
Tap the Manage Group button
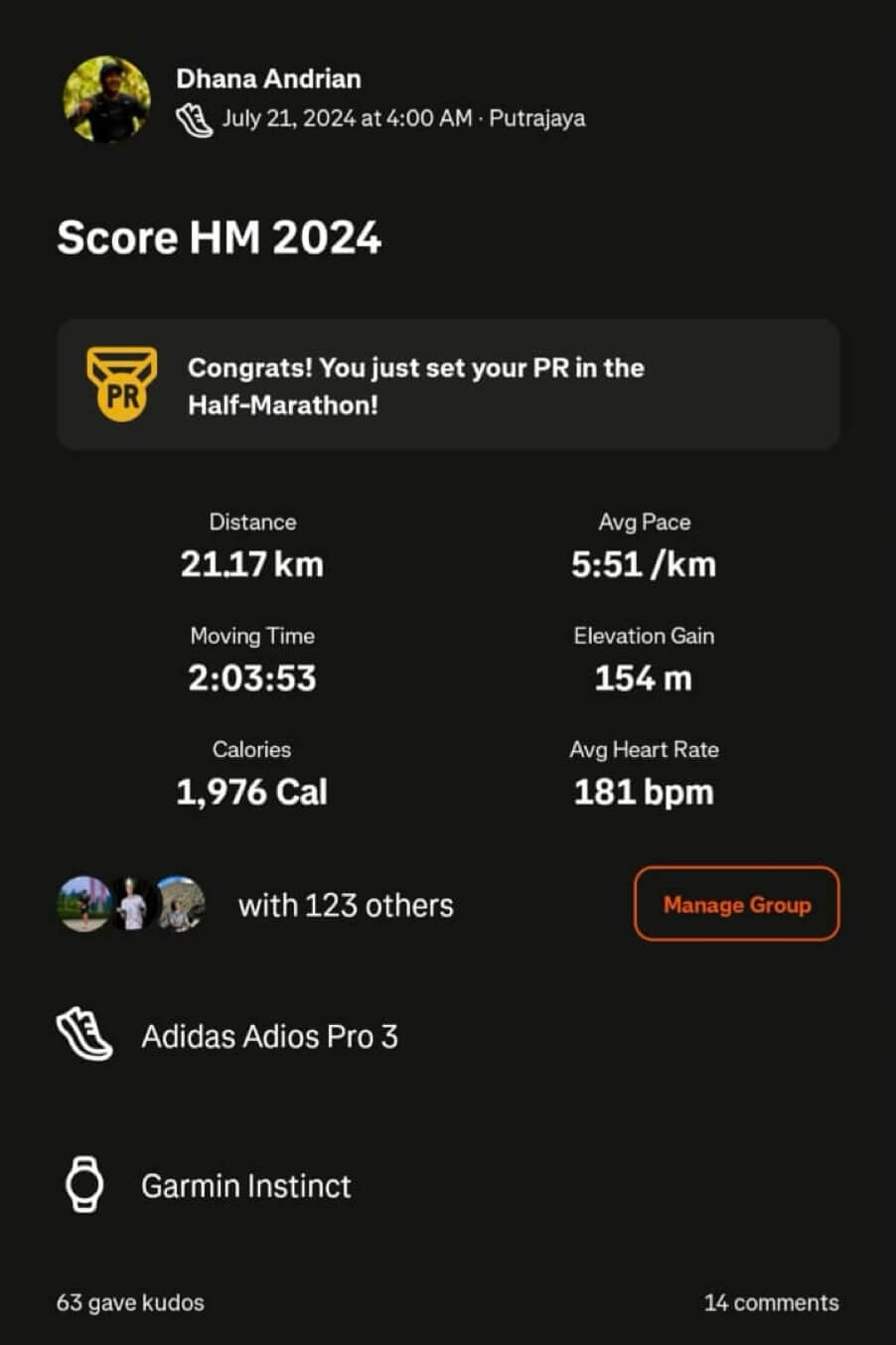(x=736, y=904)
